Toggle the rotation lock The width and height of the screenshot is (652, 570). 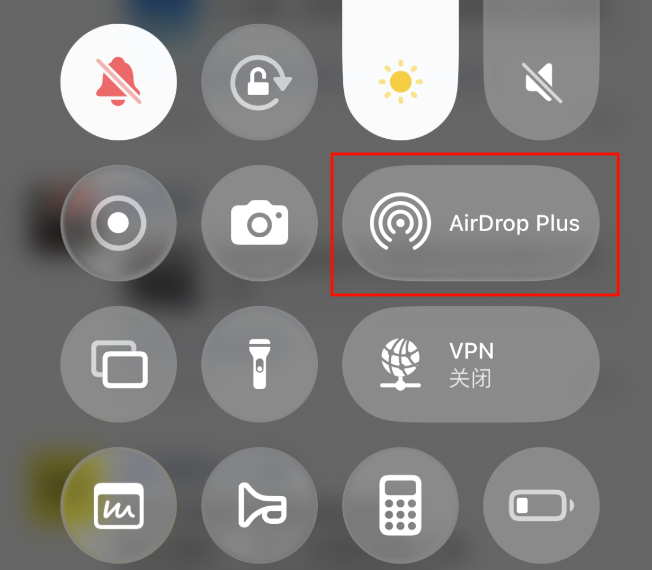(259, 81)
